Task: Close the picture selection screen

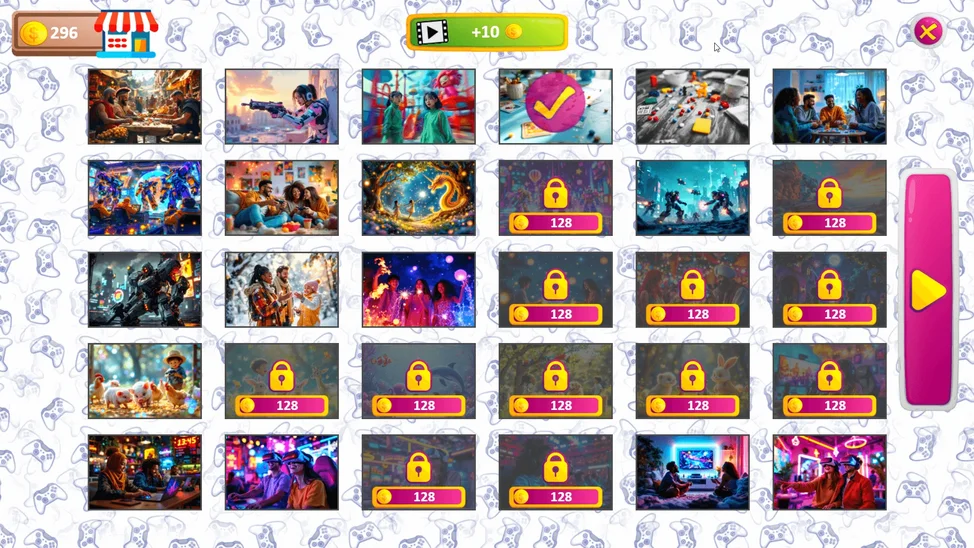Action: [927, 32]
